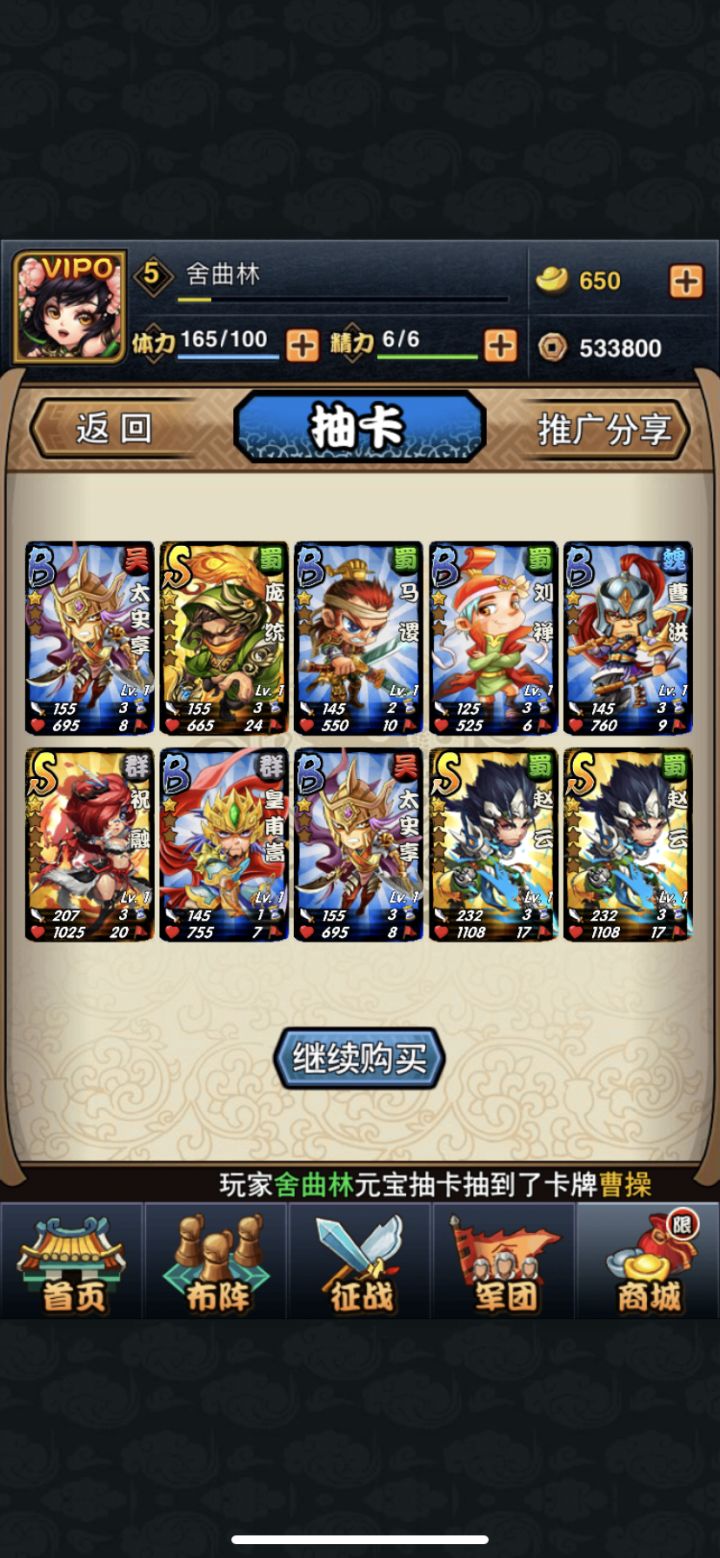Open the 首页 home icon
The width and height of the screenshot is (720, 1558).
(x=72, y=1262)
